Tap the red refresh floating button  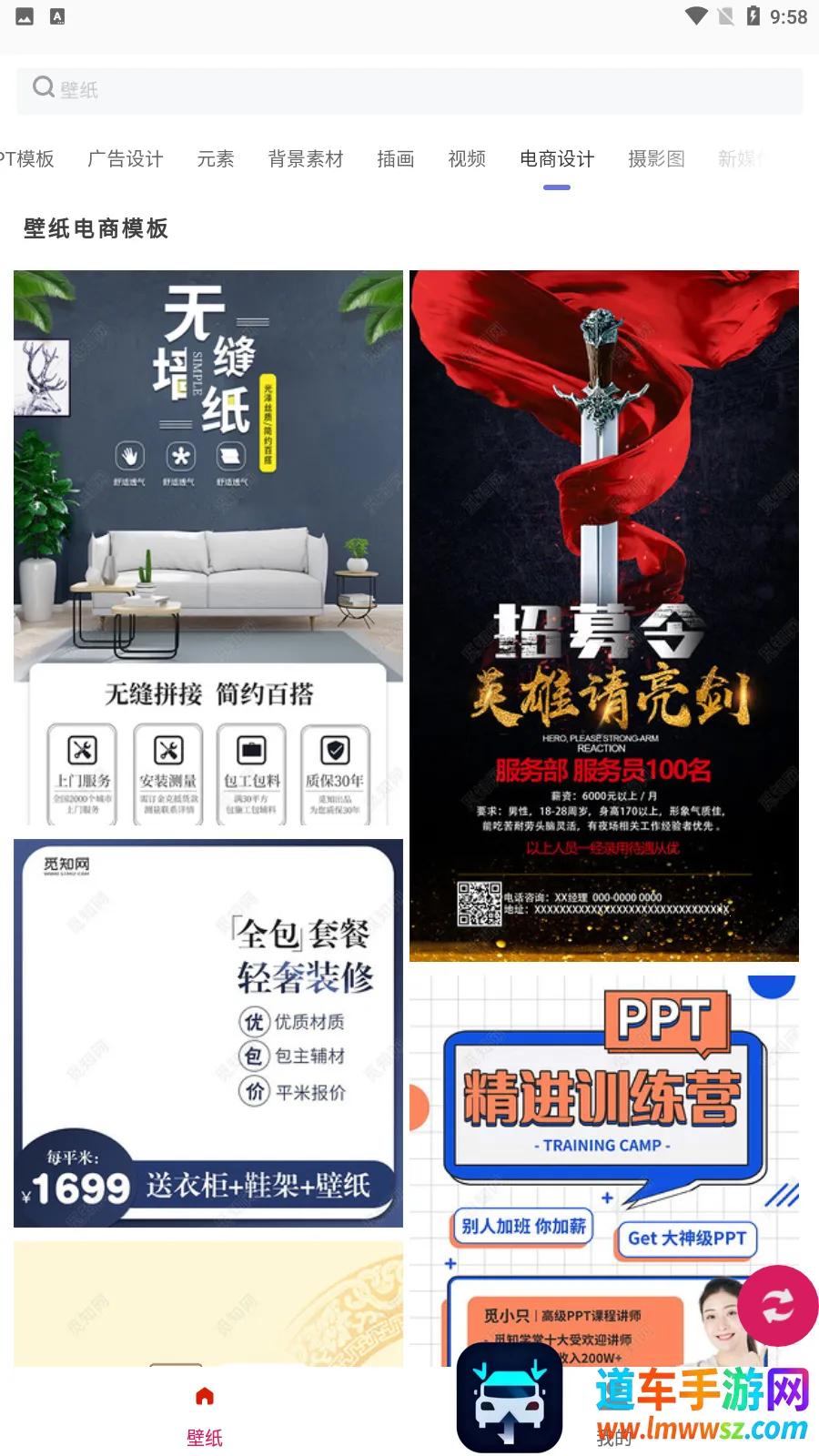pyautogui.click(x=777, y=1306)
